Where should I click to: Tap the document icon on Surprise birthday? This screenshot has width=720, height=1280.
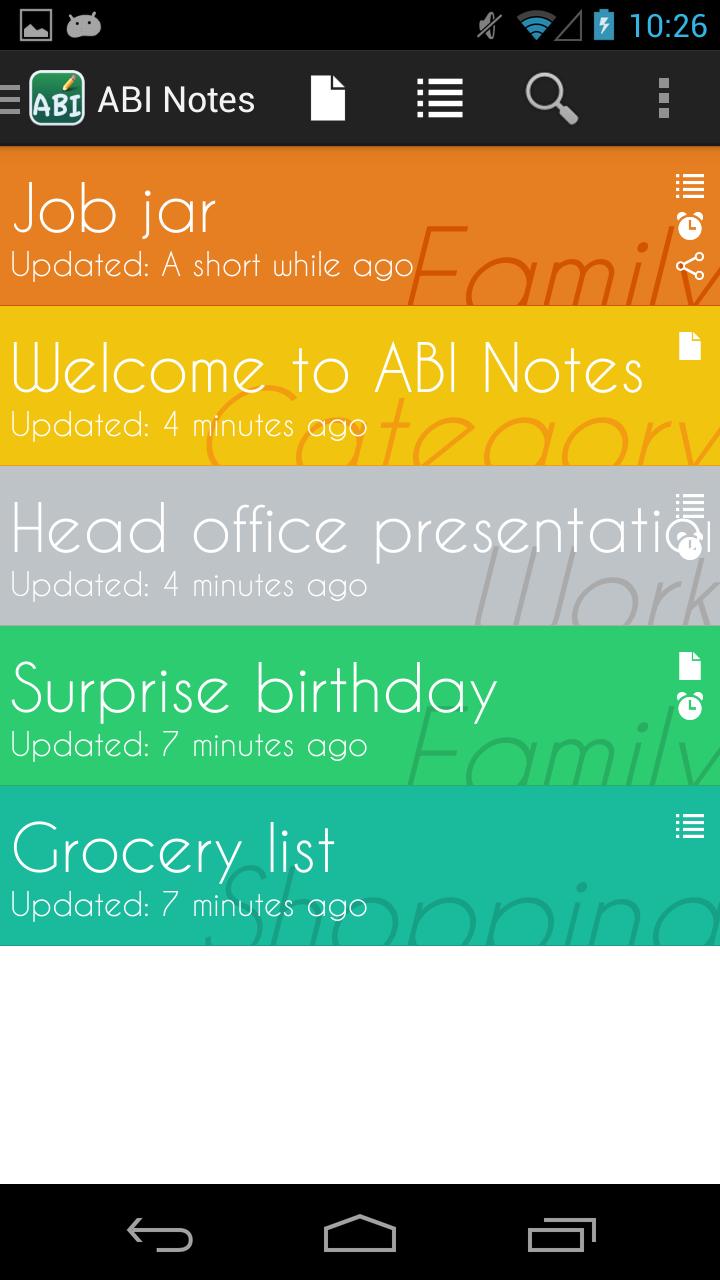tap(689, 665)
